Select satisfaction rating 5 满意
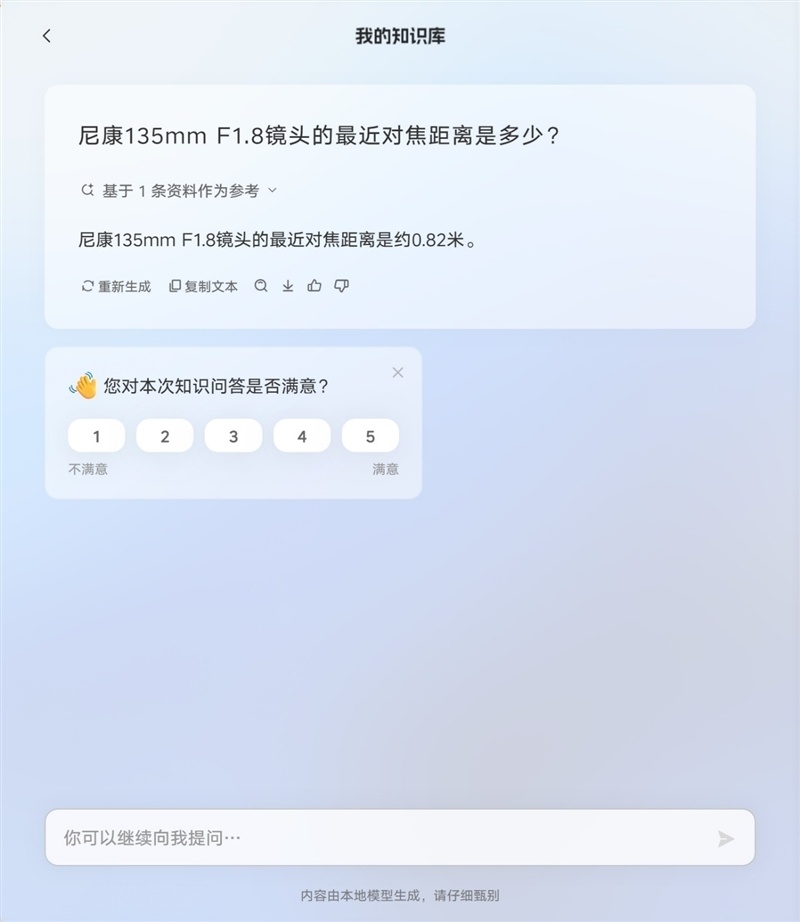This screenshot has width=800, height=922. (x=370, y=436)
